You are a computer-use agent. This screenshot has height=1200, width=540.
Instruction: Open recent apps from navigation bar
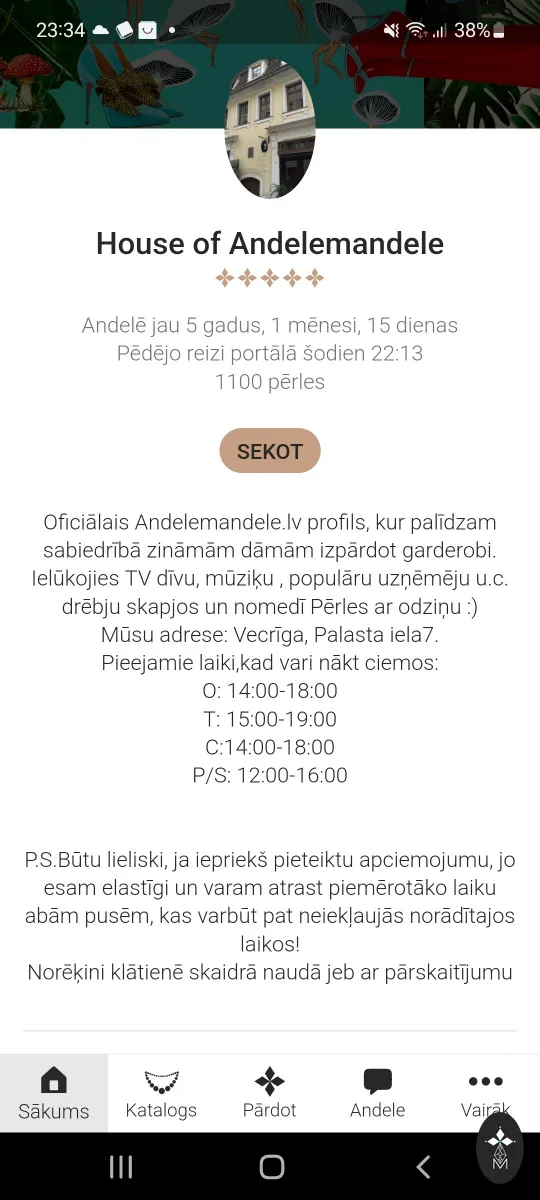click(121, 1166)
